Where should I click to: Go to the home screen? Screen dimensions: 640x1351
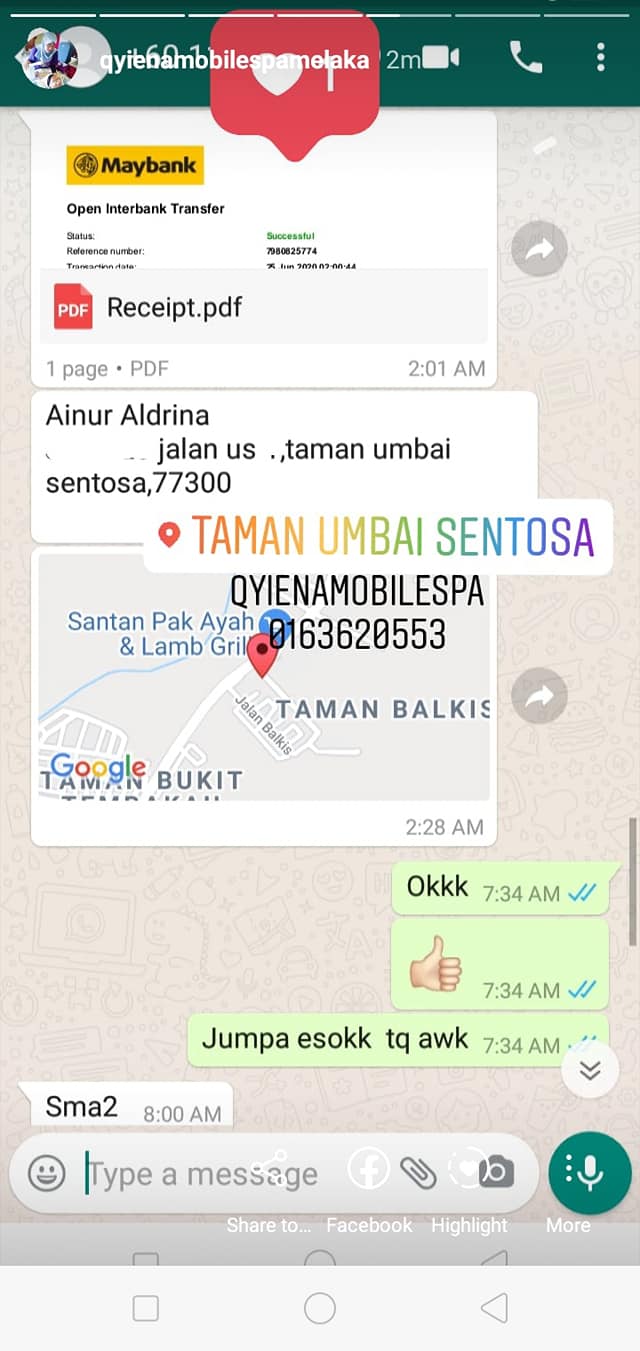tap(320, 1308)
